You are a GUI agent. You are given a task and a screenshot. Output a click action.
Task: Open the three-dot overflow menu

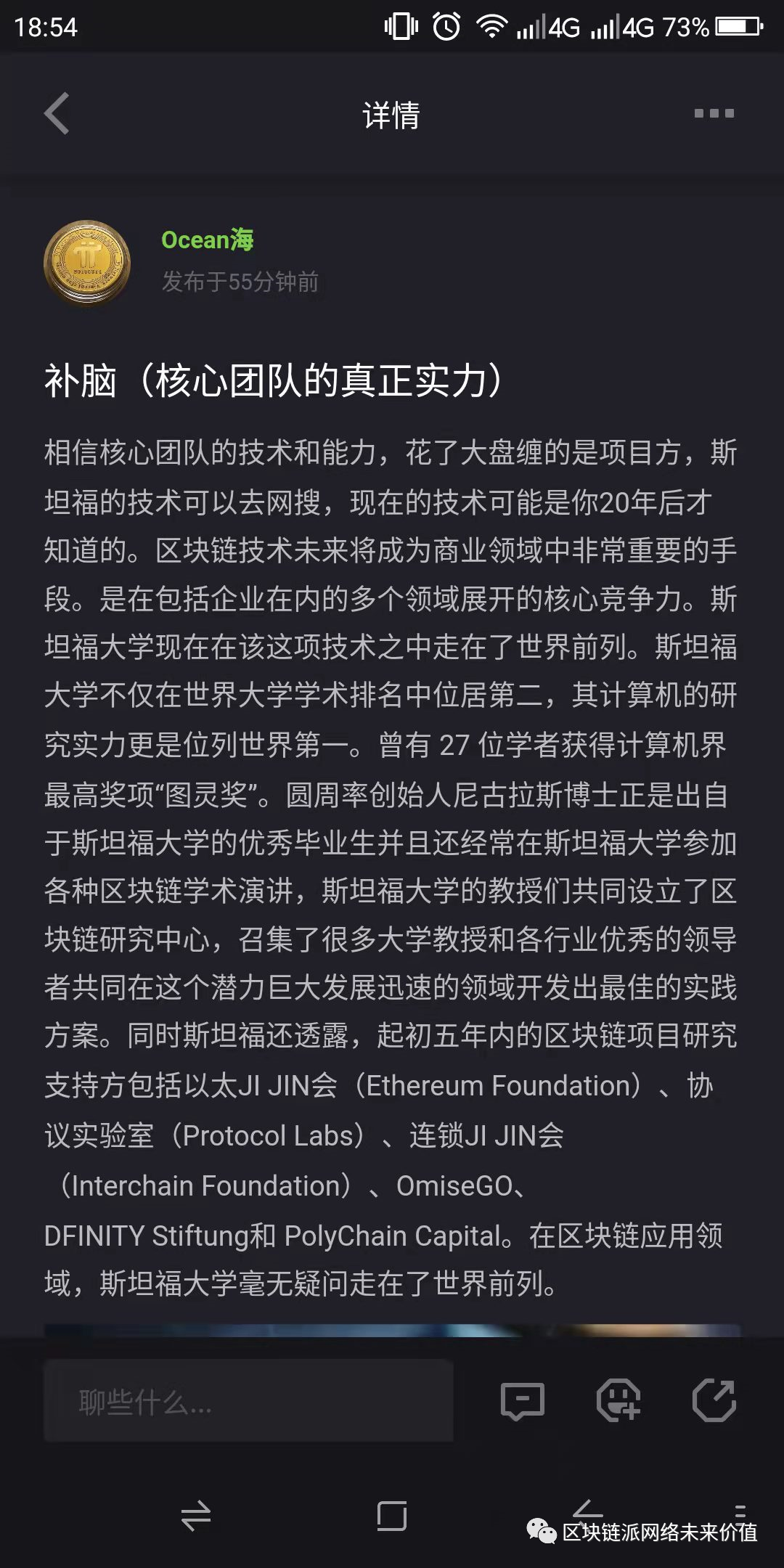714,113
